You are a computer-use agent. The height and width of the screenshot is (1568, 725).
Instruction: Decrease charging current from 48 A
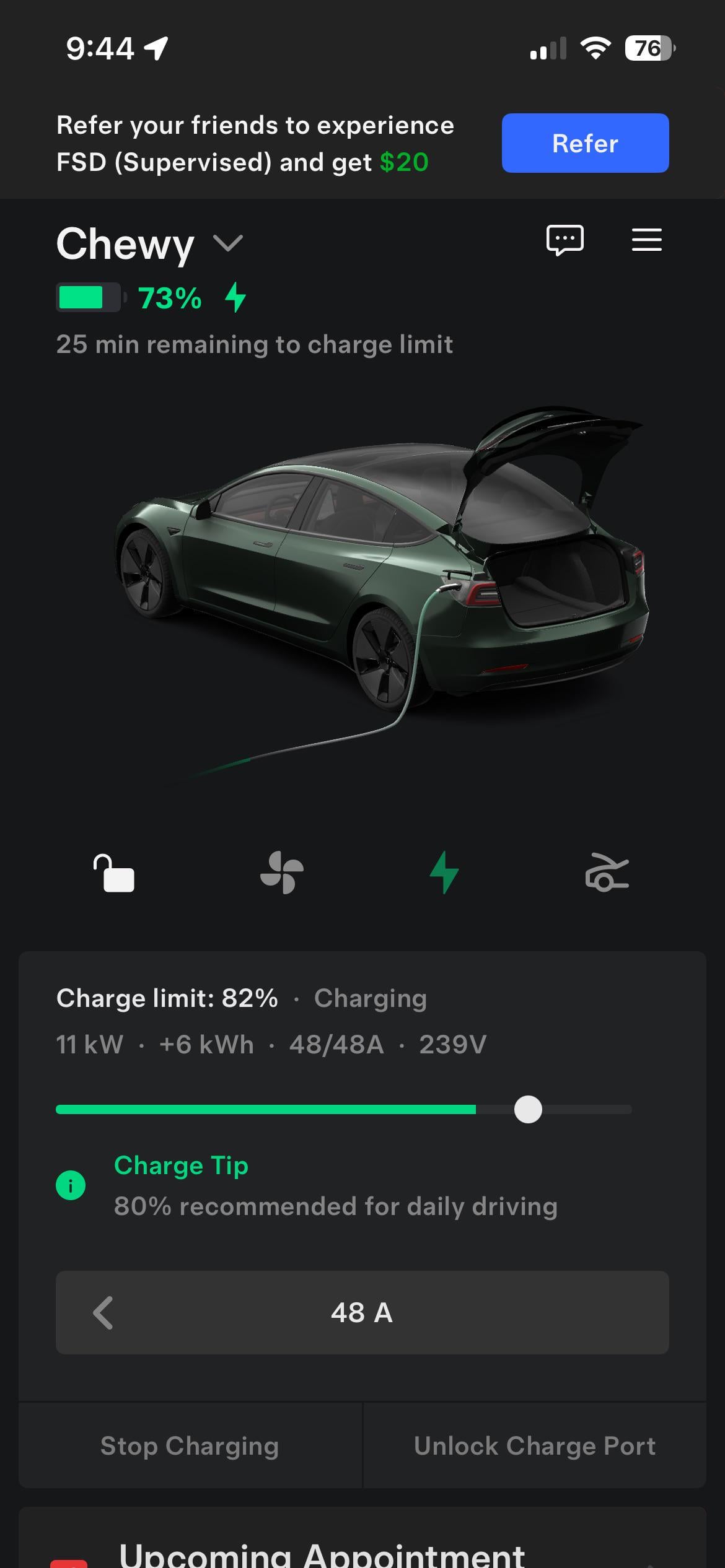click(103, 1312)
